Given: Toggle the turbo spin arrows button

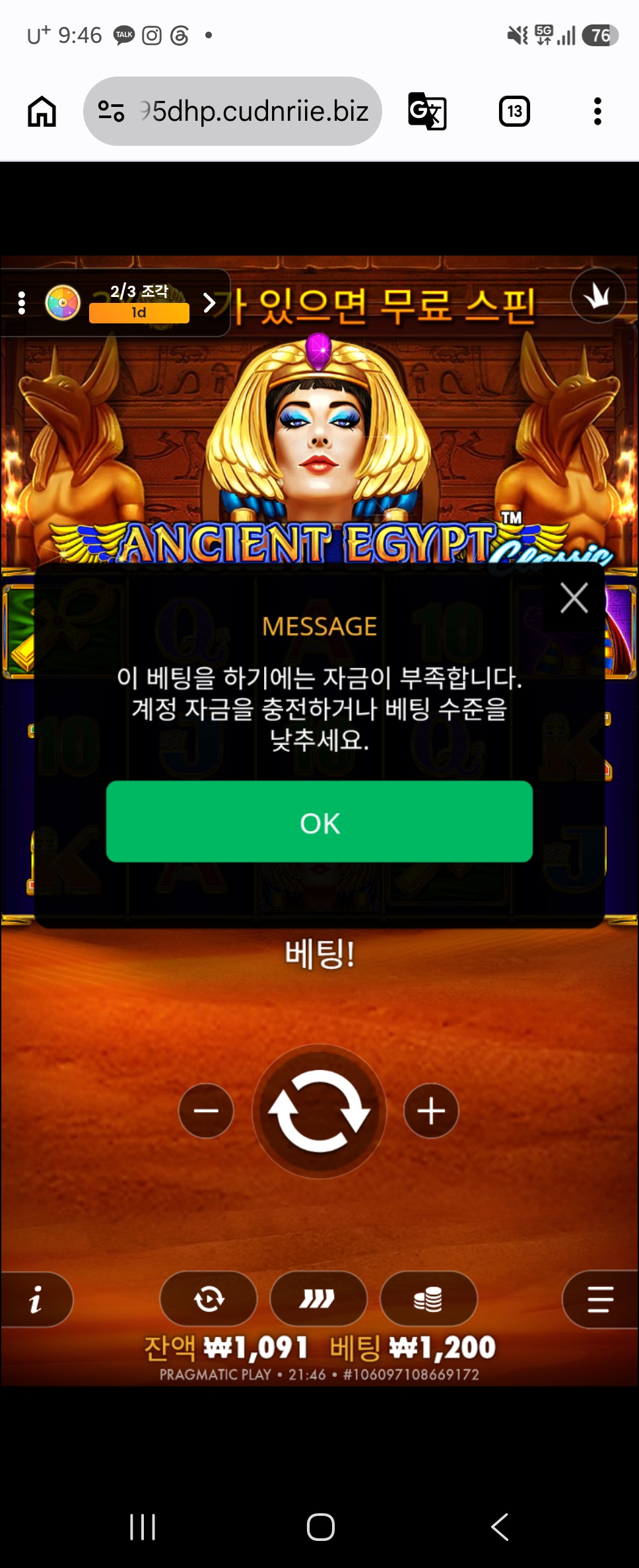Looking at the screenshot, I should click(318, 1299).
